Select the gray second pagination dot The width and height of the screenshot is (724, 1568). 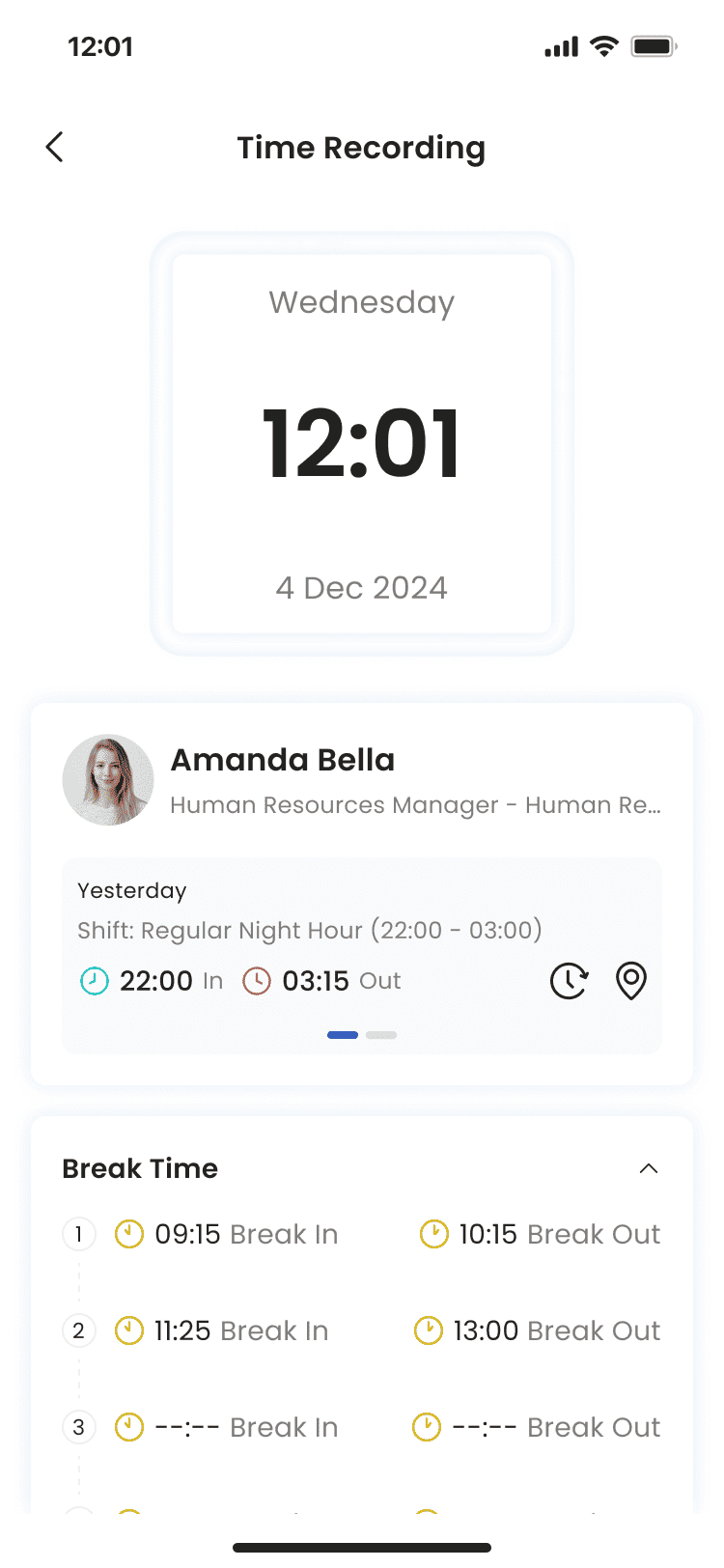pos(382,1034)
